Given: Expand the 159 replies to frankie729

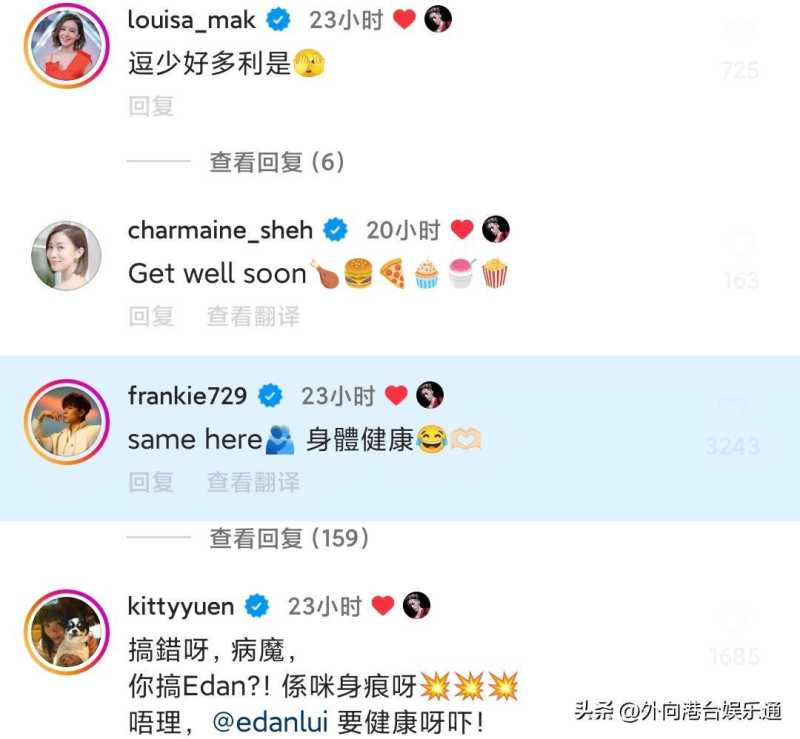Looking at the screenshot, I should pos(288,538).
